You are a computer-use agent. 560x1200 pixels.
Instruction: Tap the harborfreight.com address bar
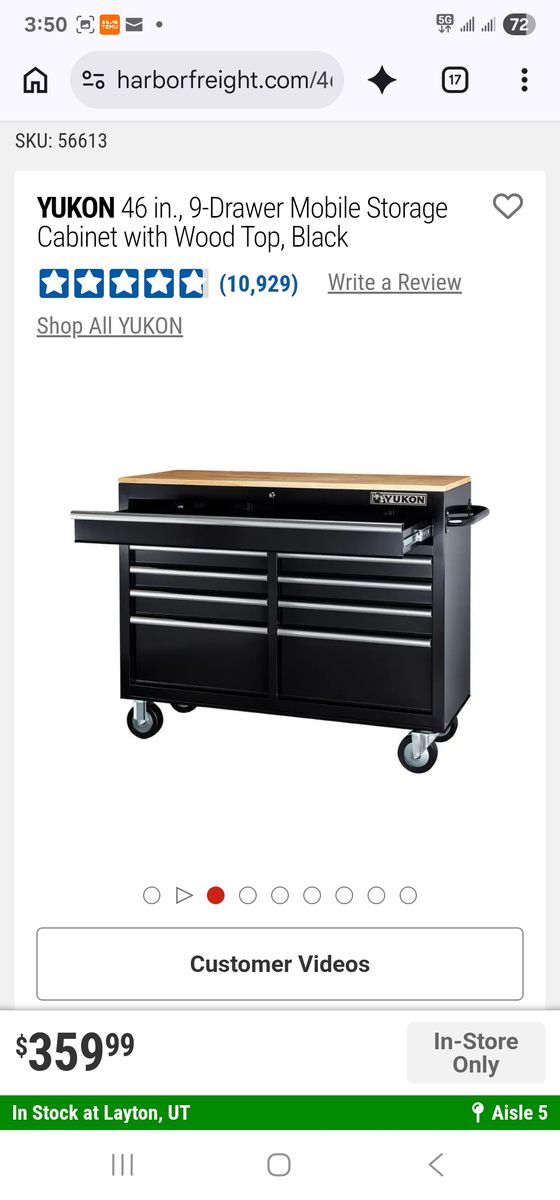tap(207, 80)
